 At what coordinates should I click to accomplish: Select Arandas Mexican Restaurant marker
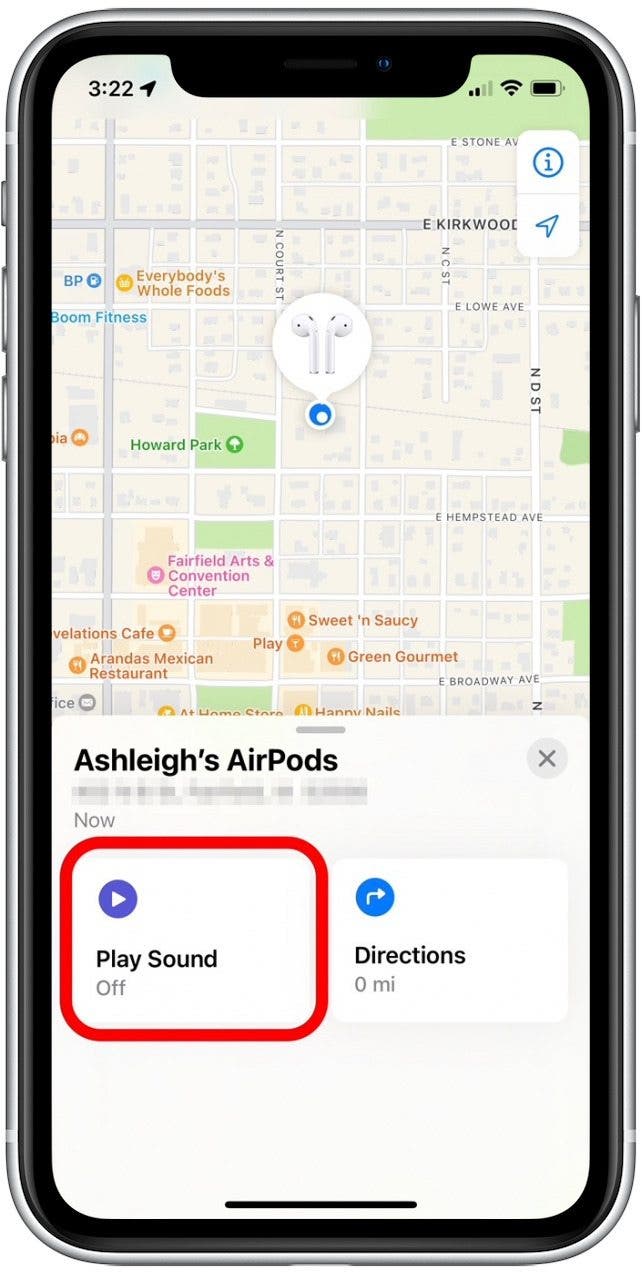78,666
